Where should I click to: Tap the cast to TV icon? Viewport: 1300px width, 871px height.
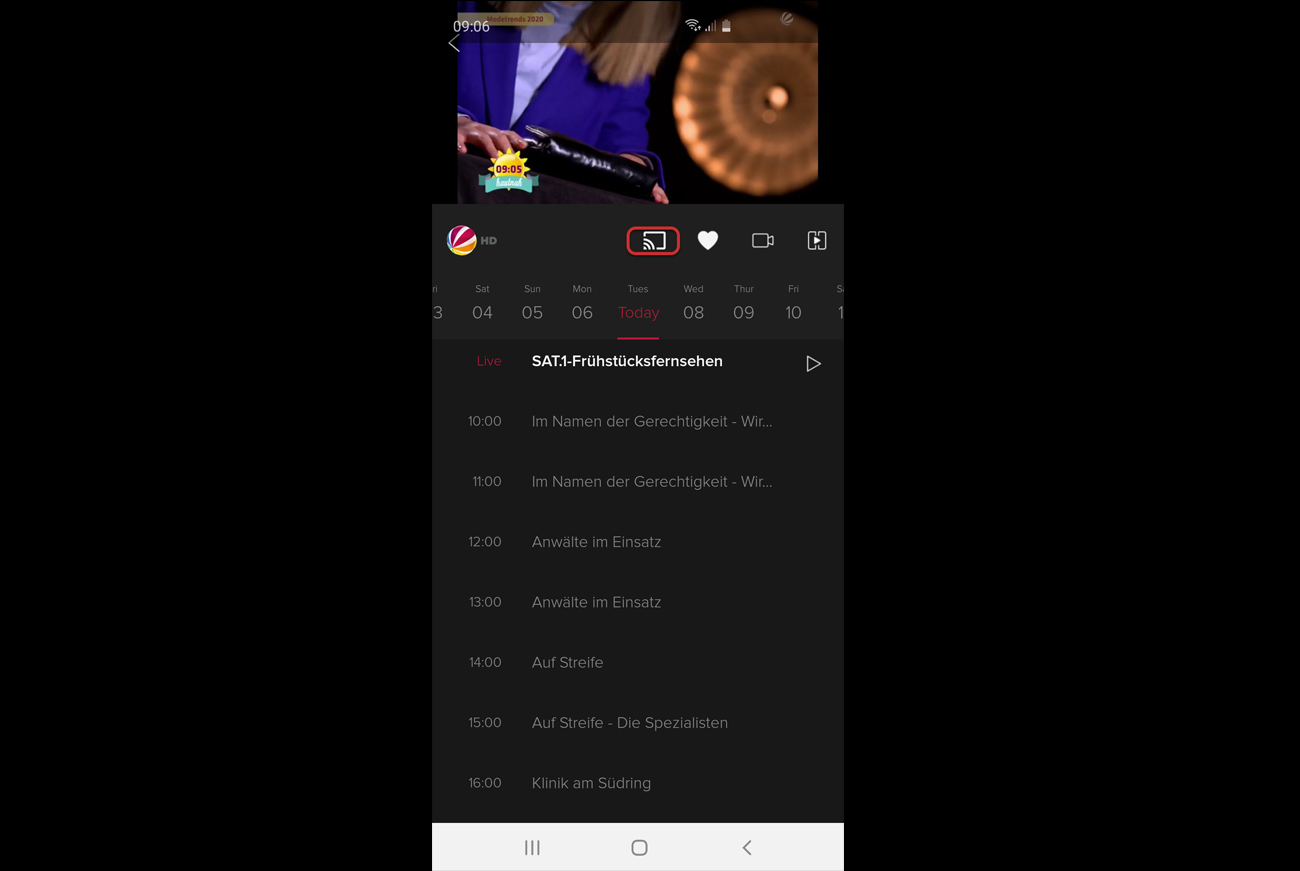point(653,241)
